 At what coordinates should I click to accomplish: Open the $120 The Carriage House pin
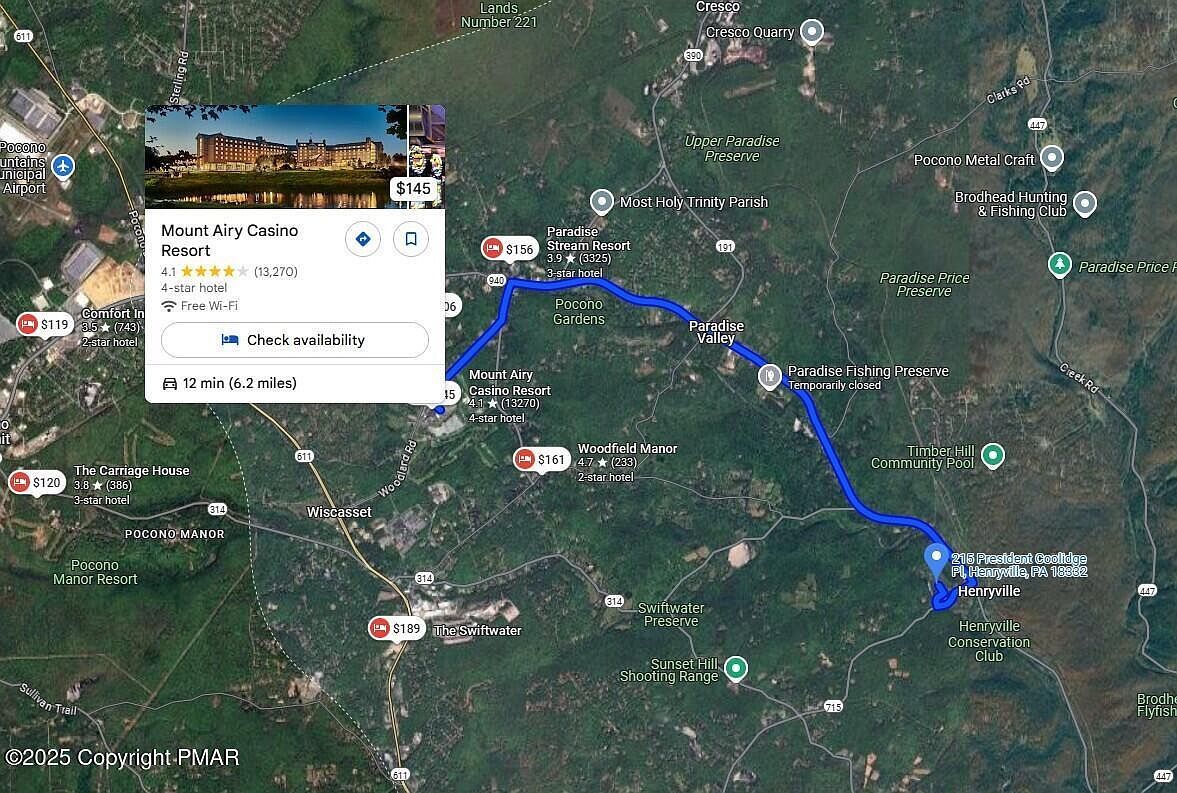coord(36,482)
